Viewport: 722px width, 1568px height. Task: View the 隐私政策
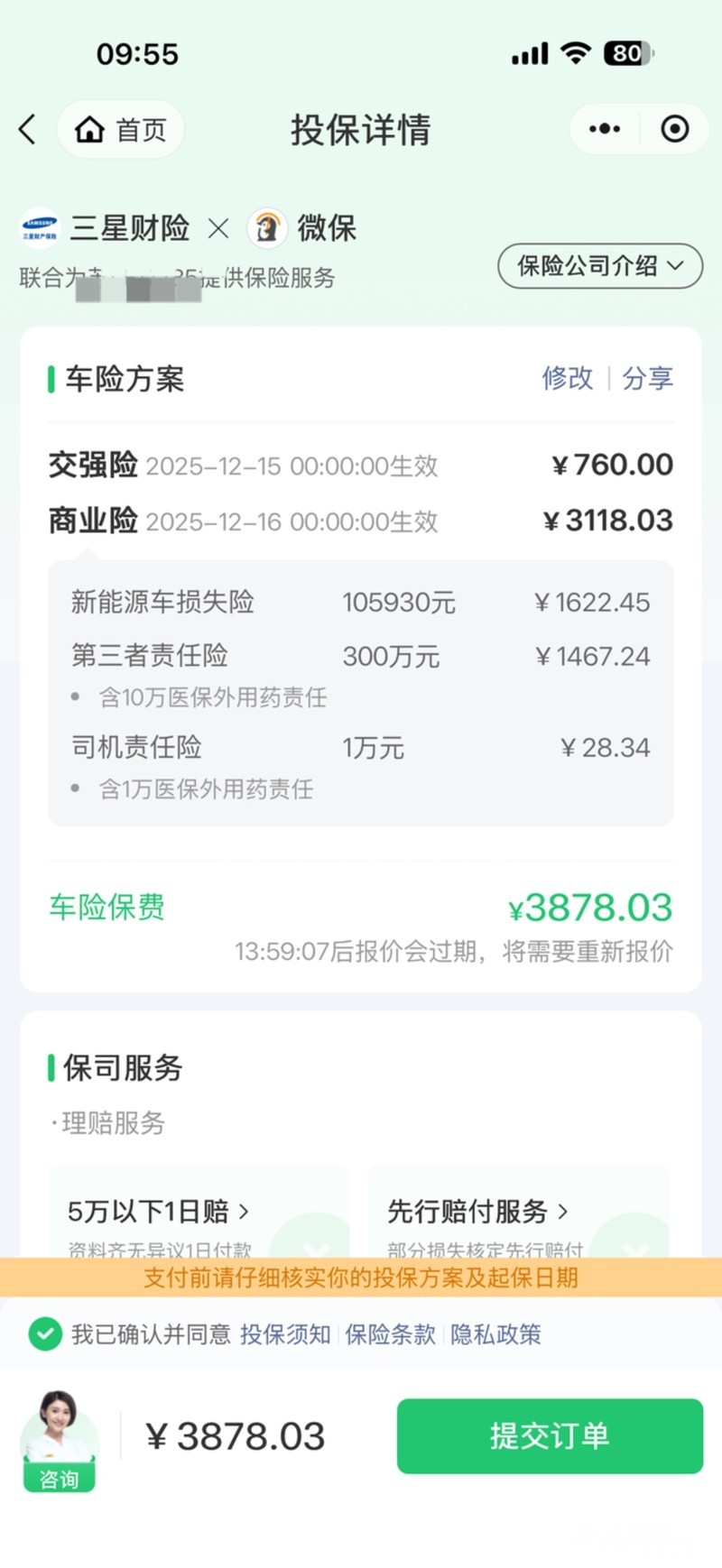tap(495, 1334)
